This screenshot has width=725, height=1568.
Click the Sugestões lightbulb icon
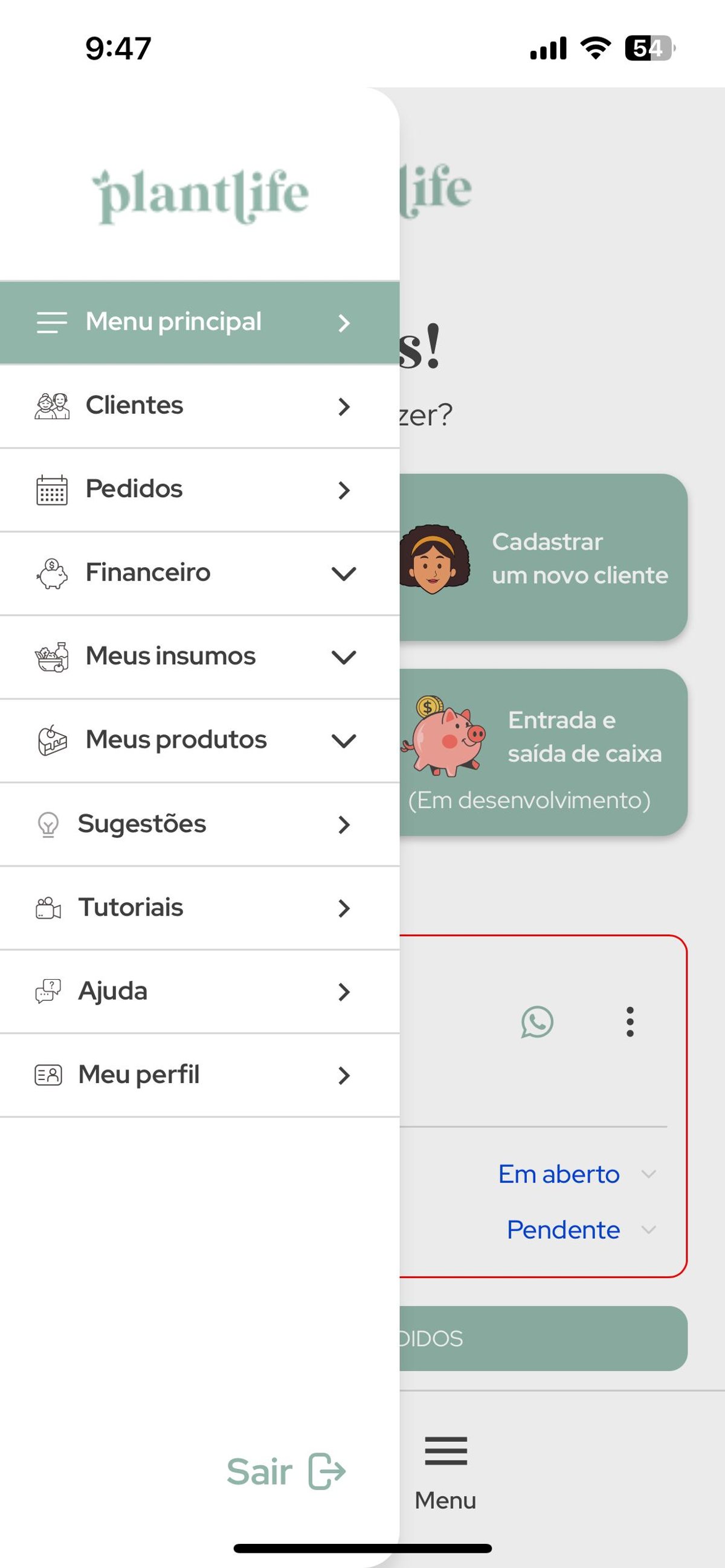pos(48,826)
